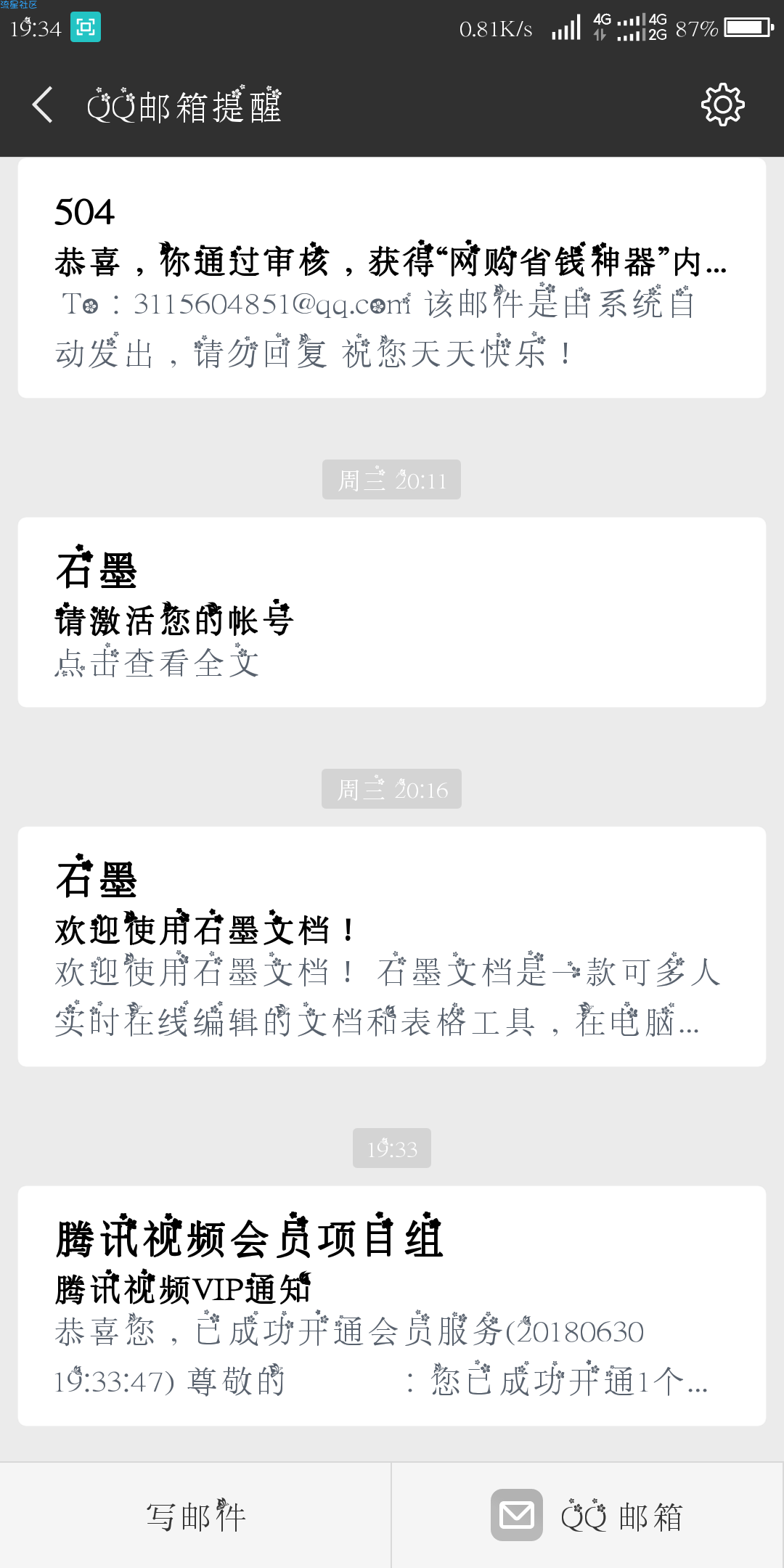Tap 写邮件 to compose an email
This screenshot has width=784, height=1568.
pos(196,1516)
